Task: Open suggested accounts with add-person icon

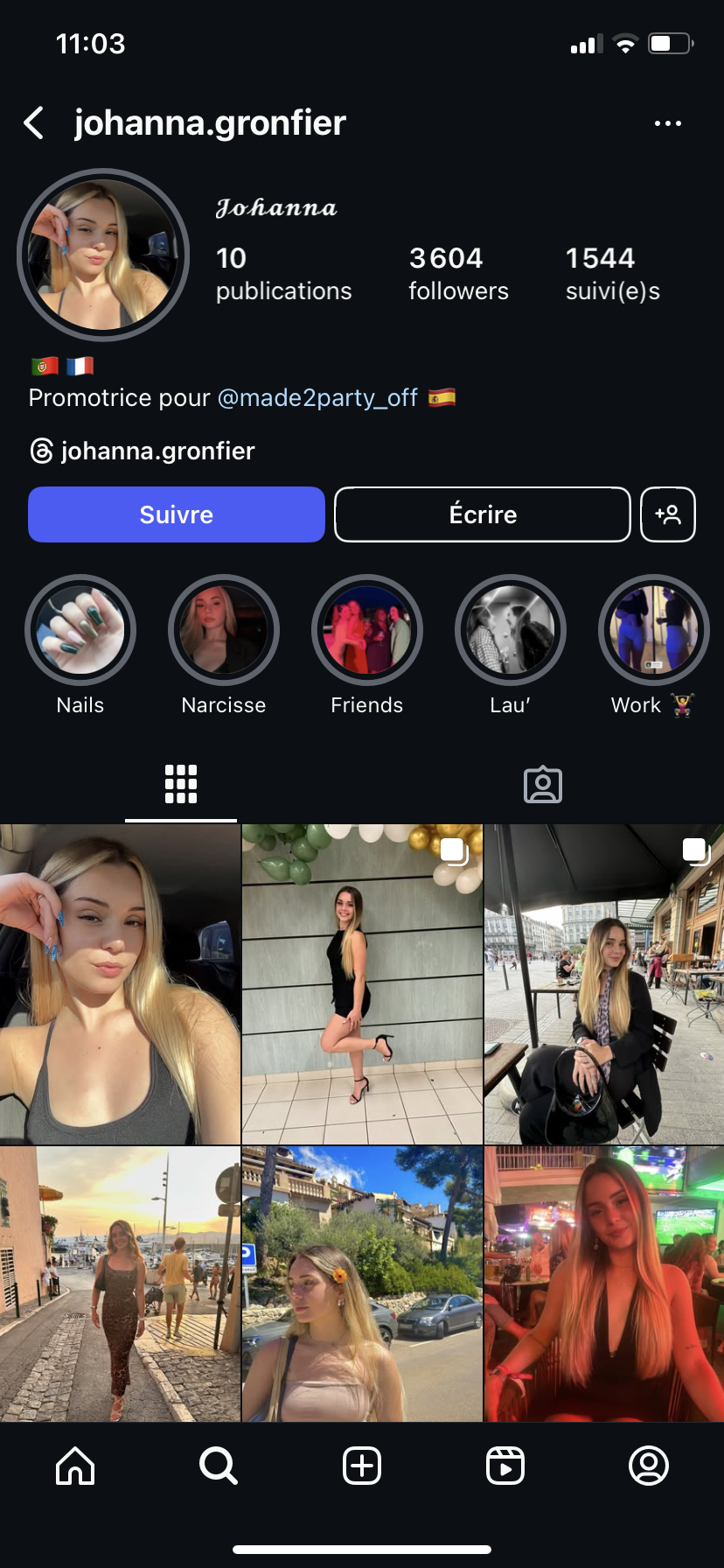Action: [x=668, y=514]
